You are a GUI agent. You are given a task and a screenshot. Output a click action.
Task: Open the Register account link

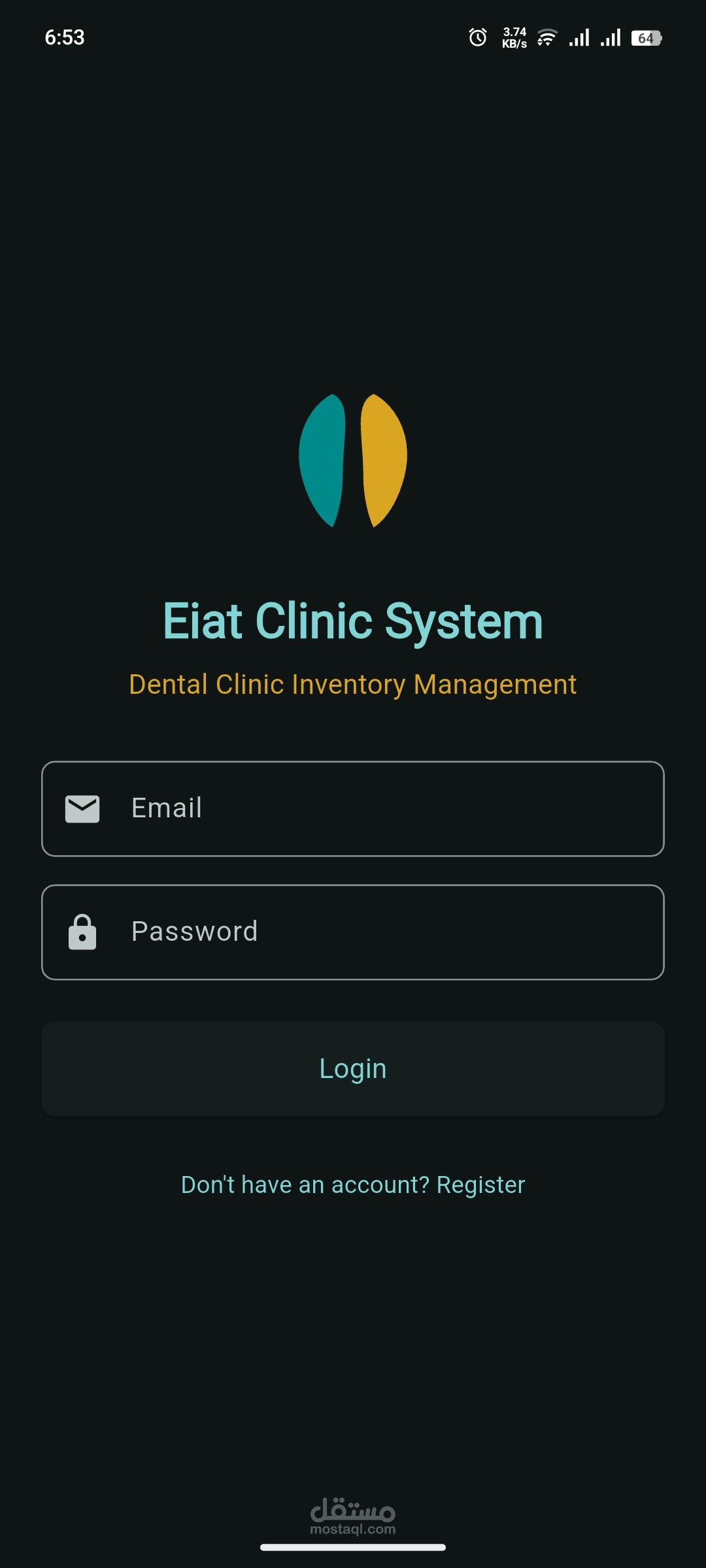tap(353, 1185)
